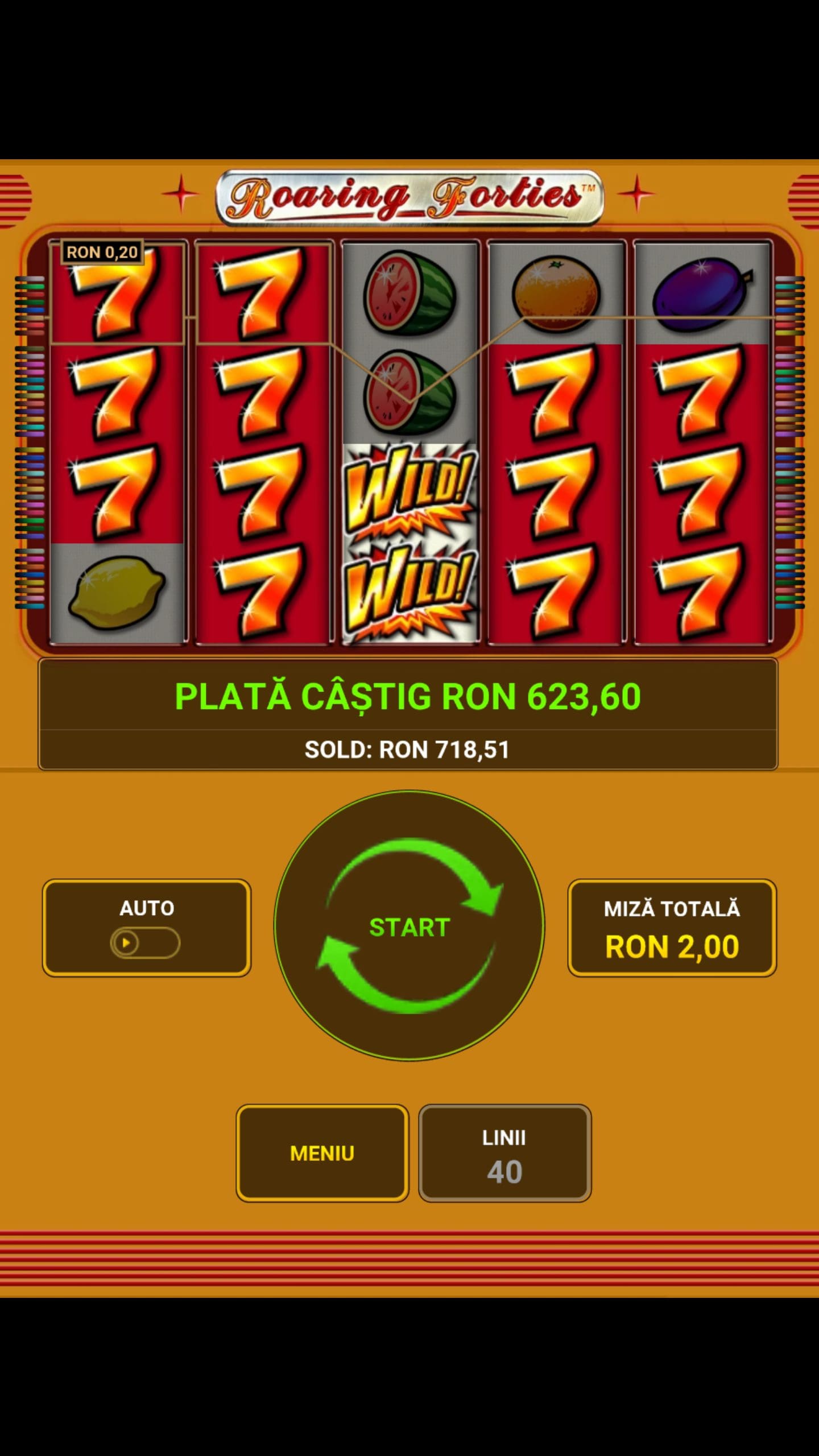Open the MIZĂ TOTALĂ bet selector
Viewport: 819px width, 1456px height.
672,928
